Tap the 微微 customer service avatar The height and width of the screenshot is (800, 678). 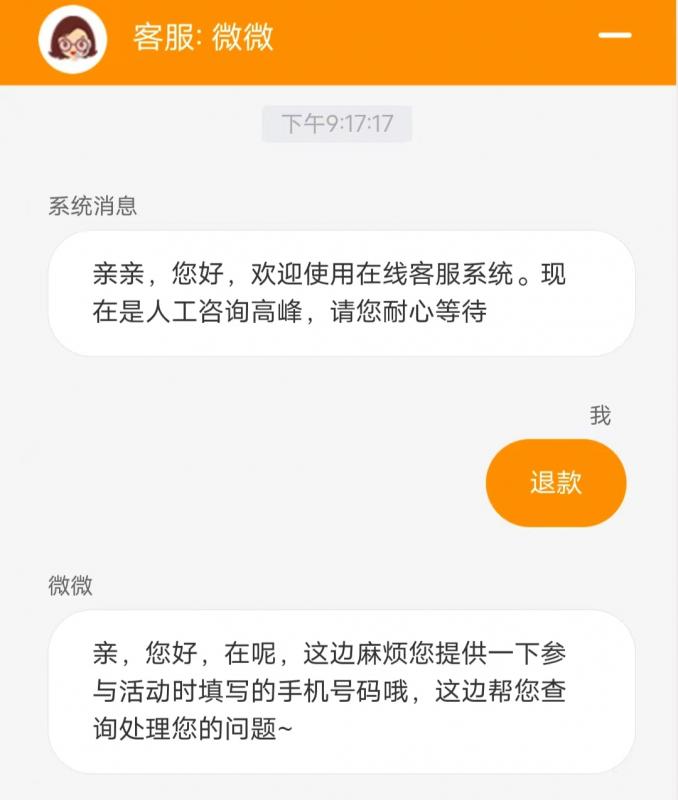point(73,38)
